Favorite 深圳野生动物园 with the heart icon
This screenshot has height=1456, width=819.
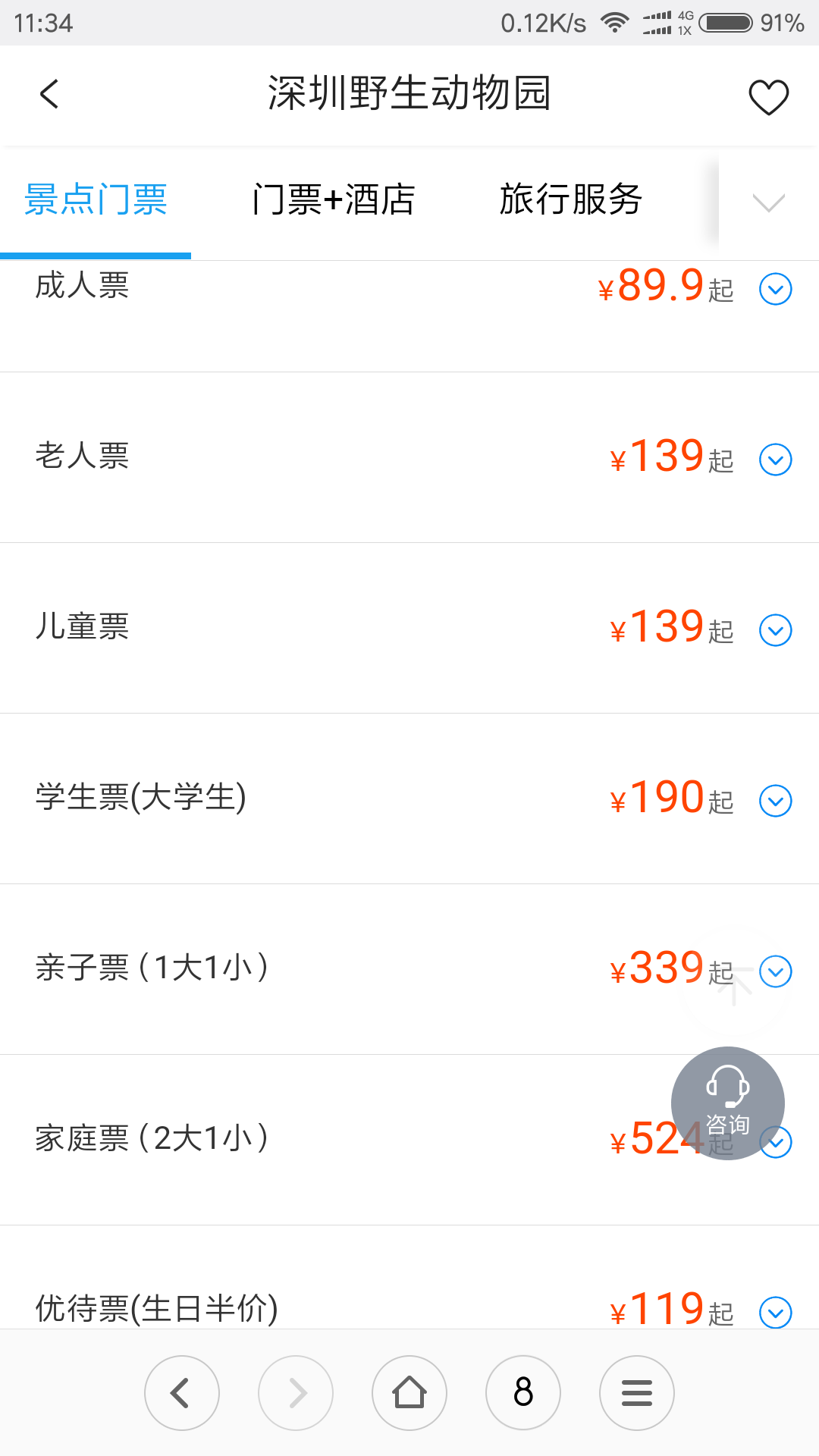coord(769,97)
